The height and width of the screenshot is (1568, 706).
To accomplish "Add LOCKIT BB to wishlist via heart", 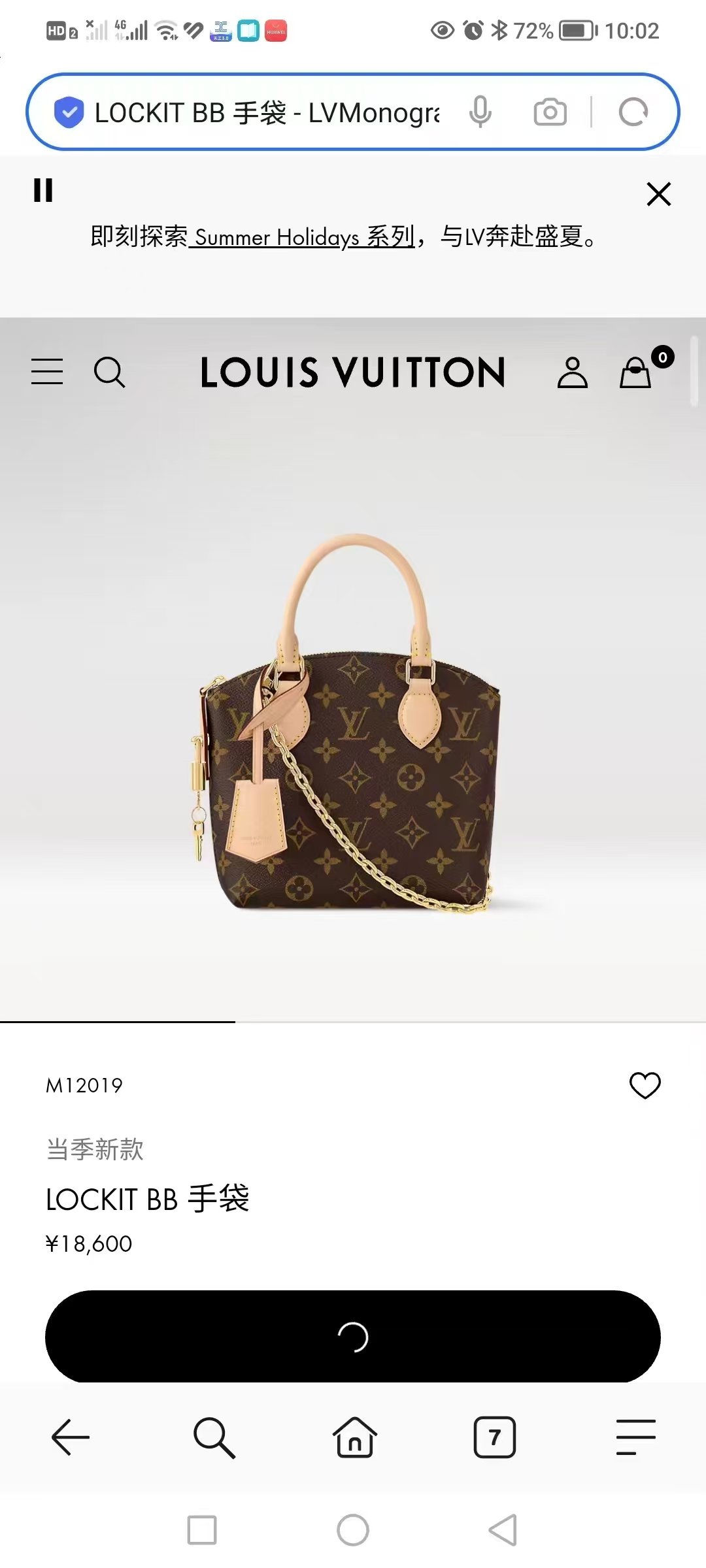I will click(x=645, y=1085).
